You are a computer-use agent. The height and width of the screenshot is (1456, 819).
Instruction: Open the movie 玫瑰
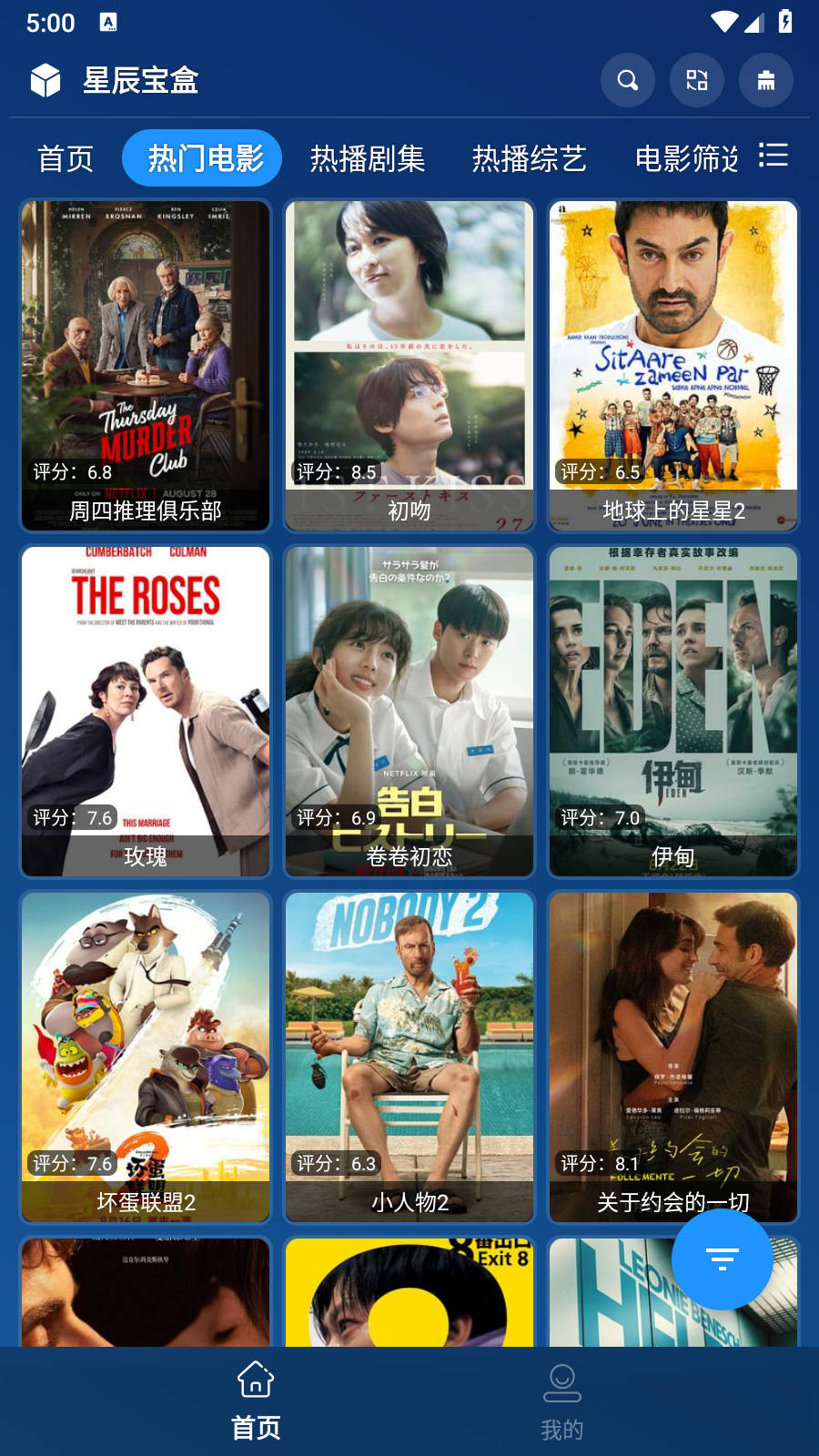(x=146, y=710)
